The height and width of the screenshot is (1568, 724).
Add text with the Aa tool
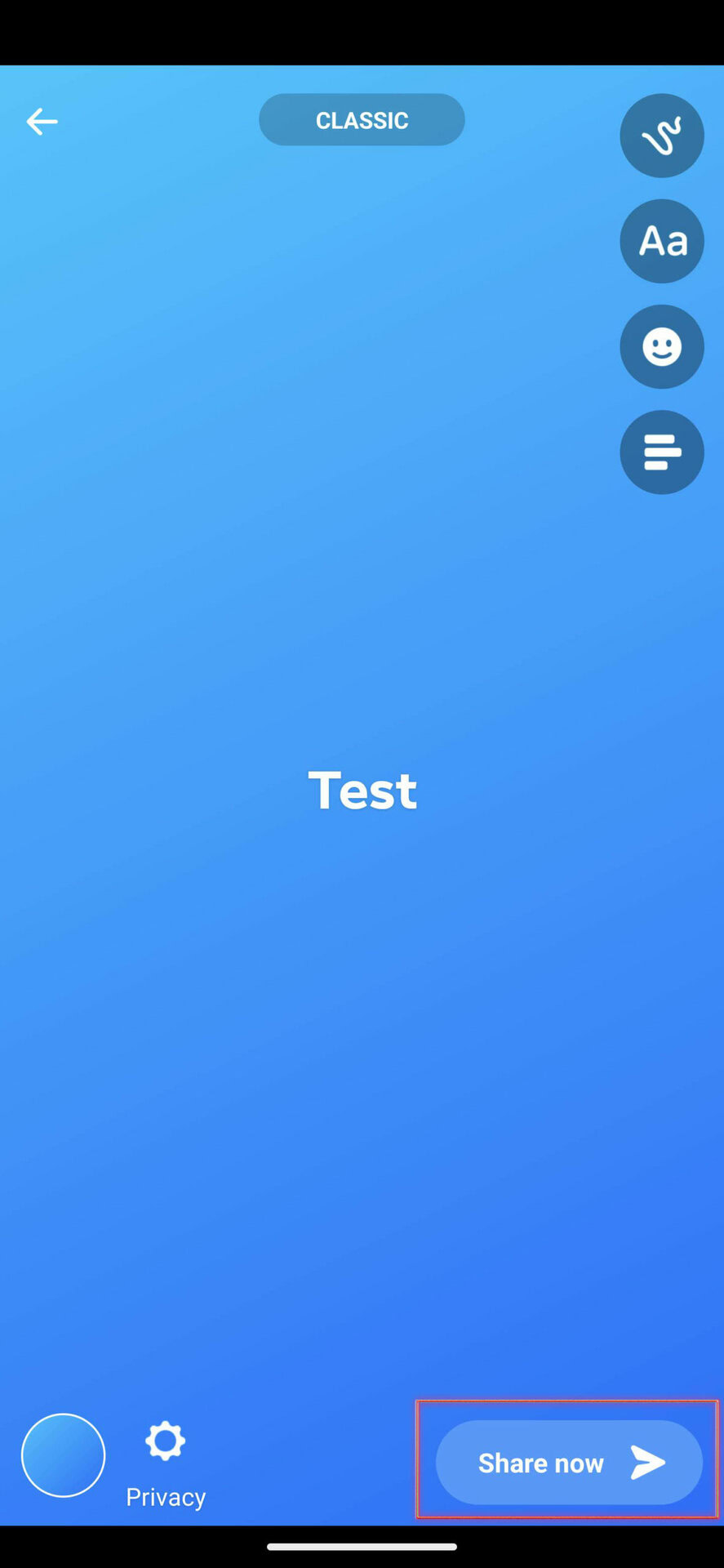[661, 241]
